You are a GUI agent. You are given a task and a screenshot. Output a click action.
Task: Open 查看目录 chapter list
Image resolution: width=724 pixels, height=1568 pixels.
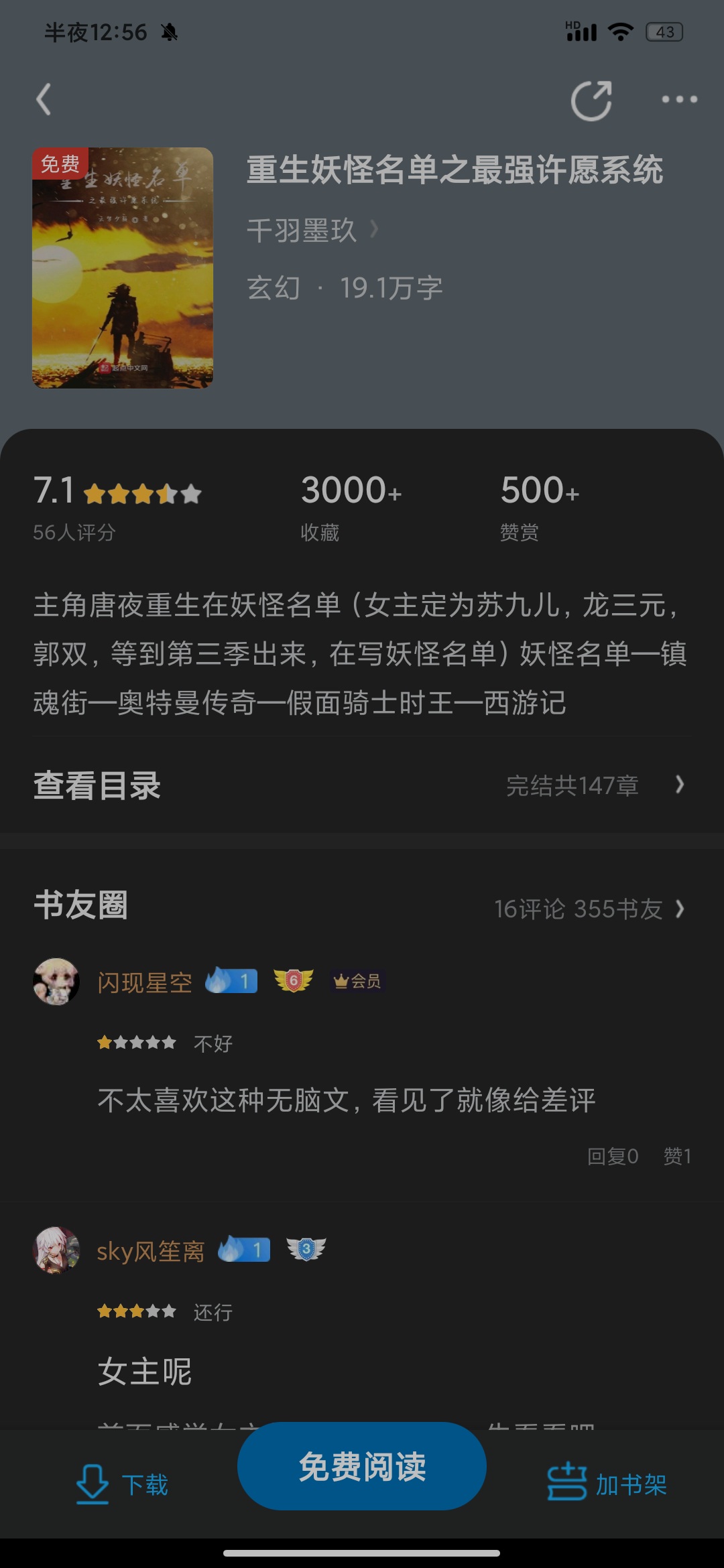tap(362, 785)
